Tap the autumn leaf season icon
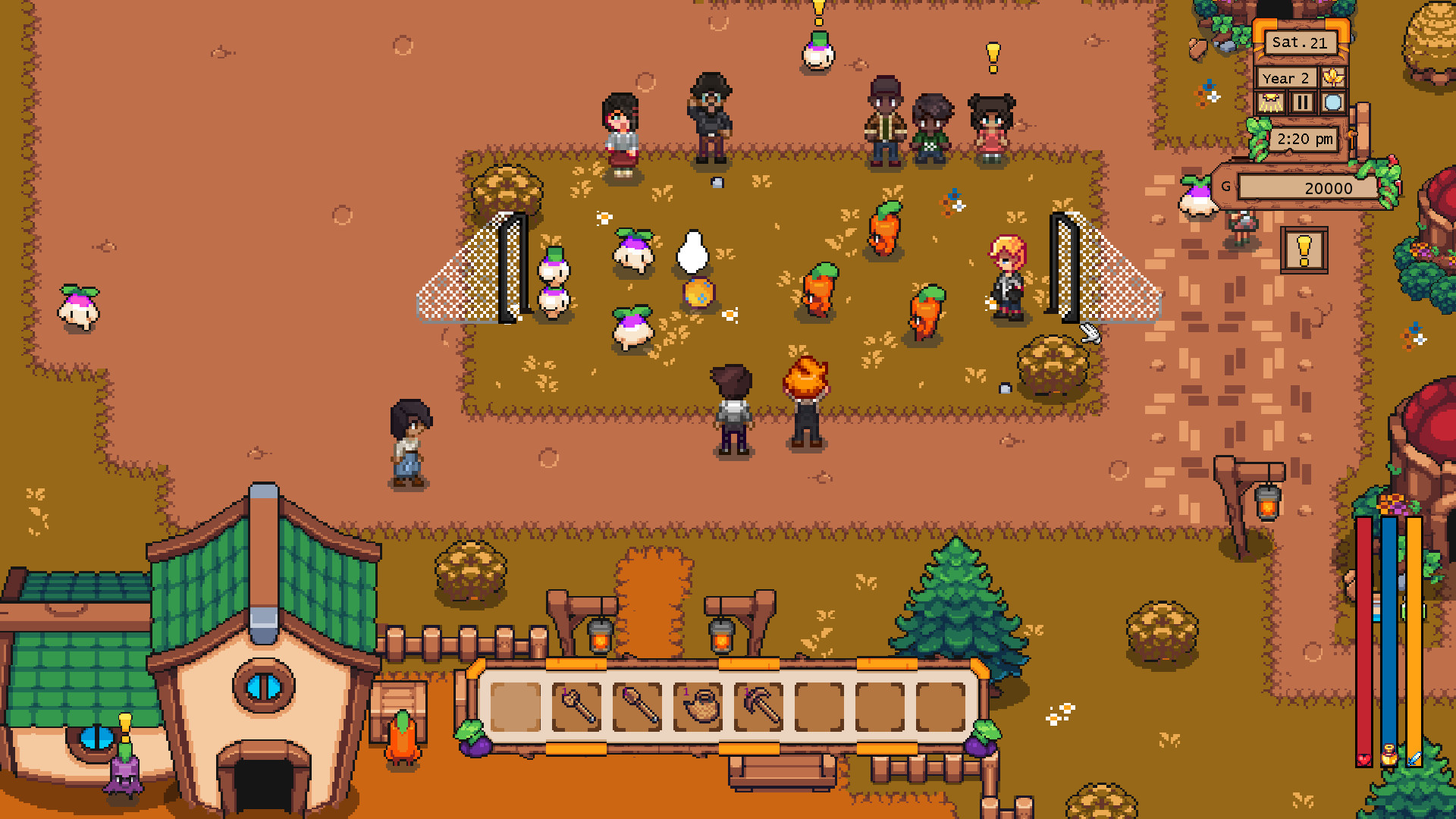Image resolution: width=1456 pixels, height=819 pixels. [x=1332, y=77]
